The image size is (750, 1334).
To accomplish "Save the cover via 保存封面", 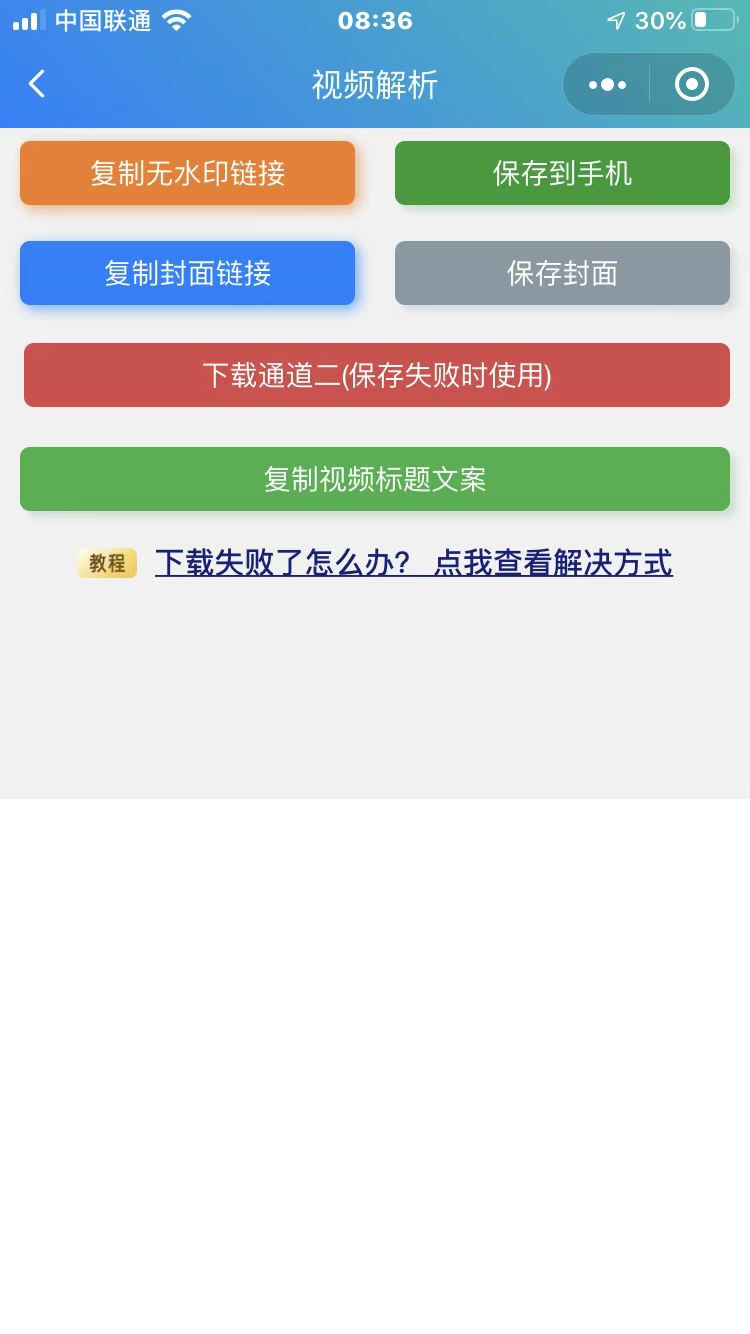I will [x=562, y=273].
